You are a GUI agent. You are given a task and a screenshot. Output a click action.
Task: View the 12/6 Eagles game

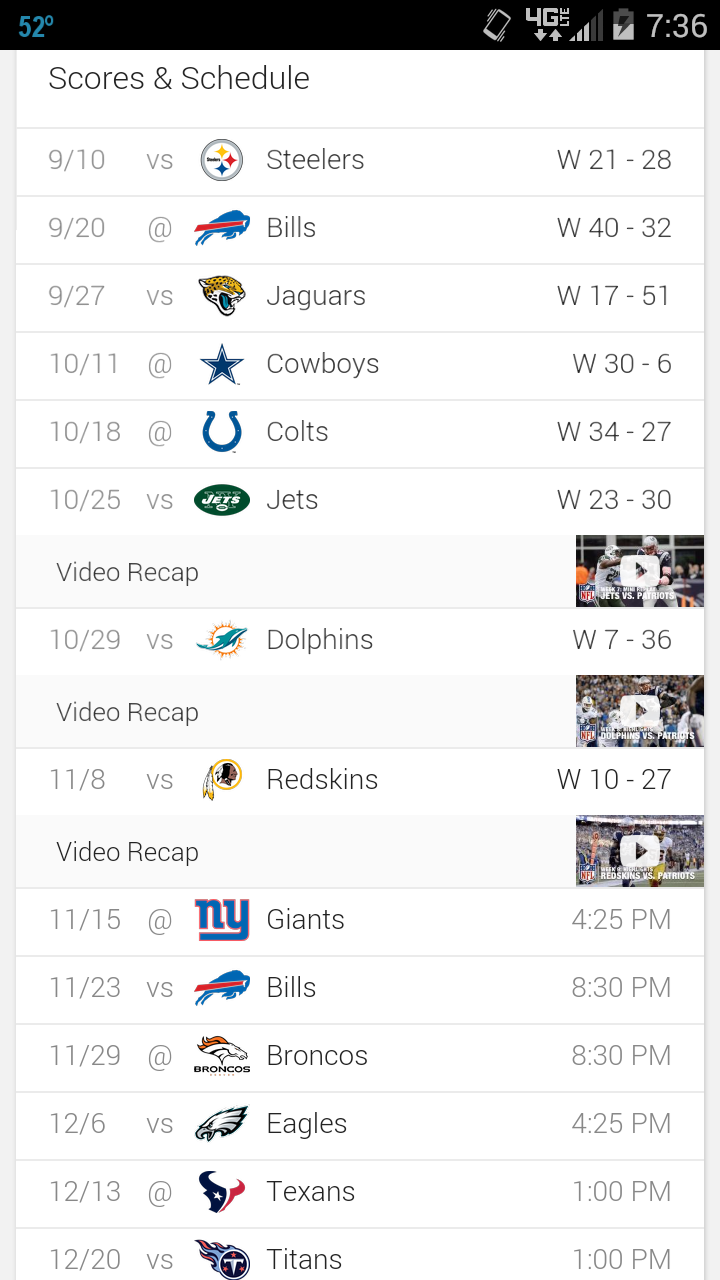[x=360, y=1125]
